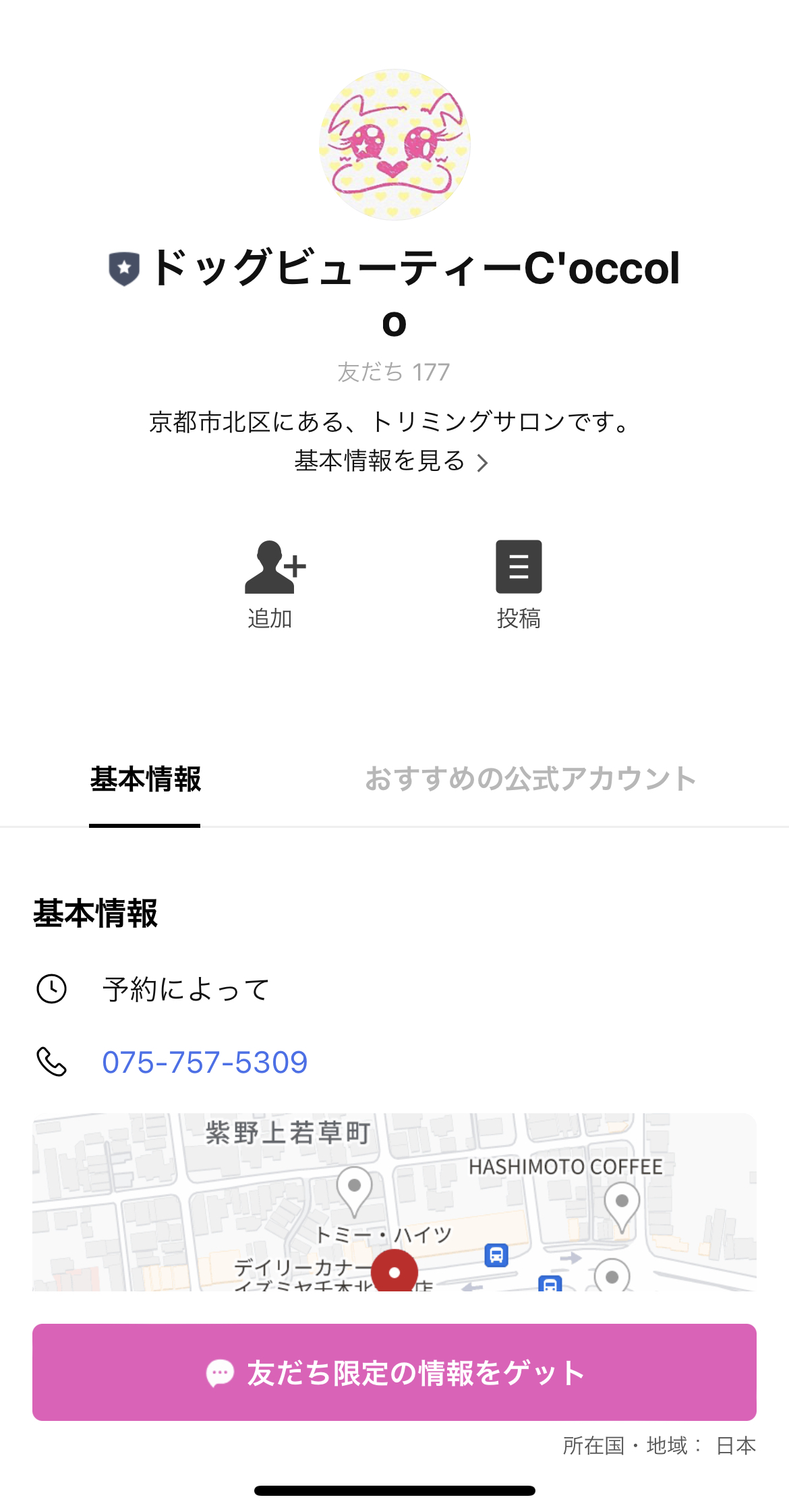The height and width of the screenshot is (1512, 789).
Task: Click the clock icon beside 予約によって
Action: [53, 990]
